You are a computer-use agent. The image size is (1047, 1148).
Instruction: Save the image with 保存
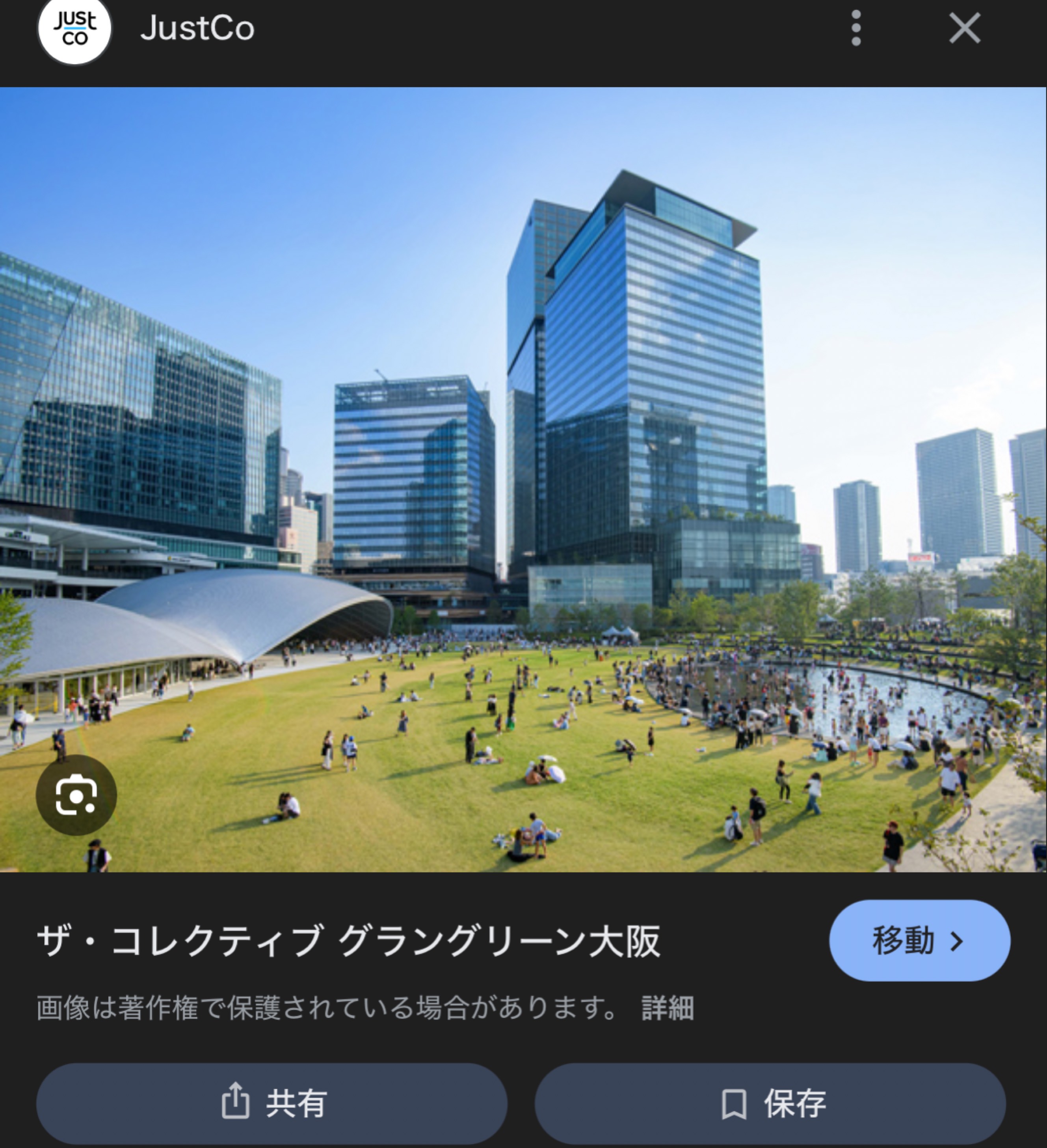pos(770,1103)
